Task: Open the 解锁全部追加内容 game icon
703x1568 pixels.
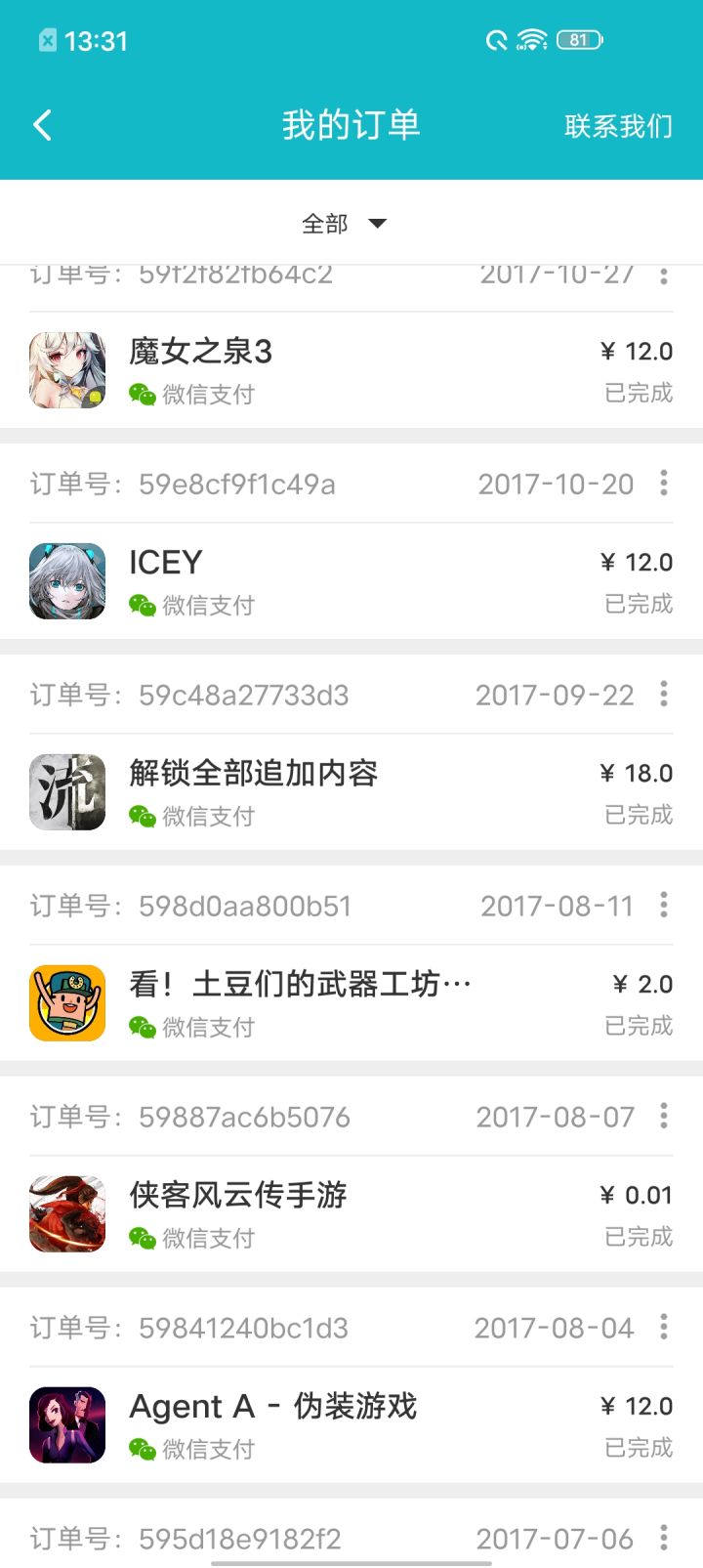Action: pos(66,792)
